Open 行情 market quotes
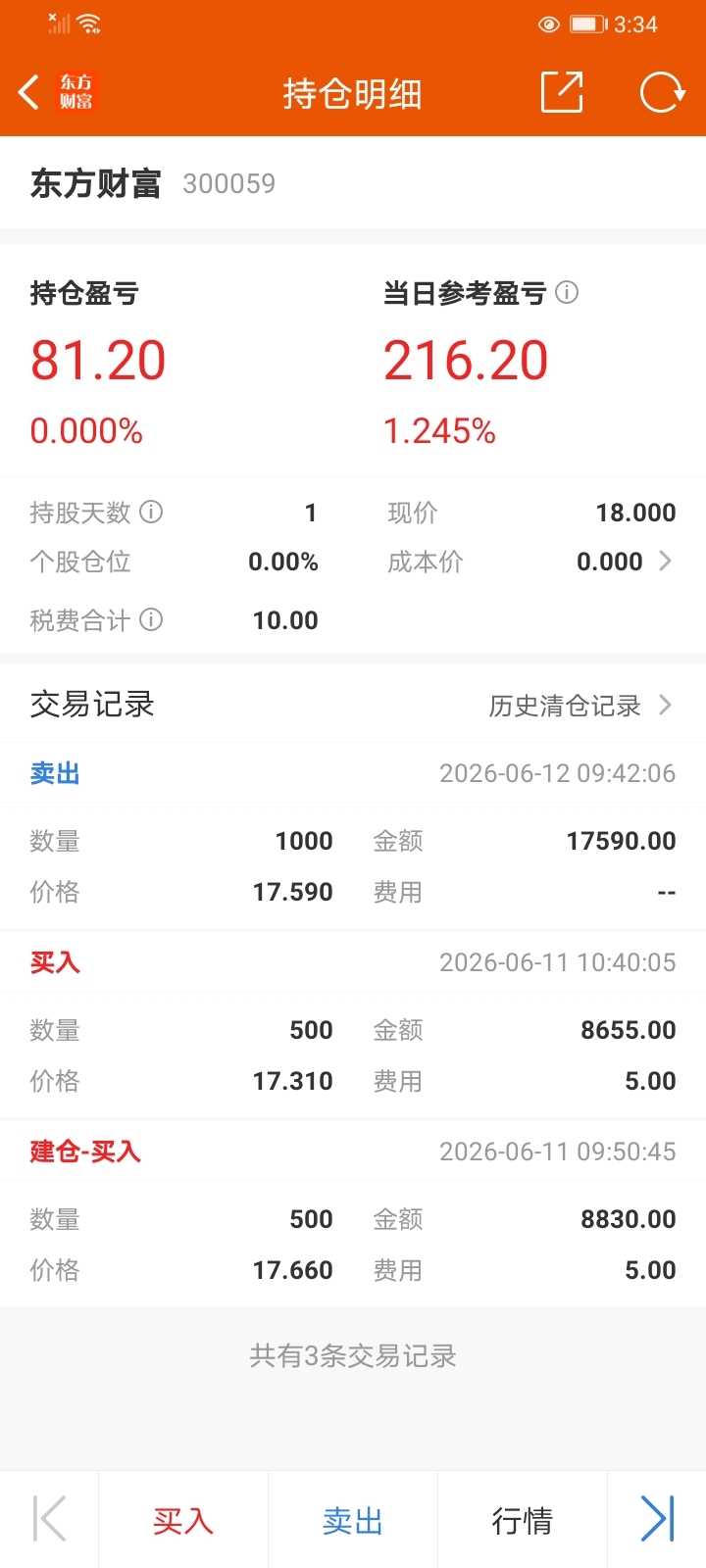 tap(523, 1521)
